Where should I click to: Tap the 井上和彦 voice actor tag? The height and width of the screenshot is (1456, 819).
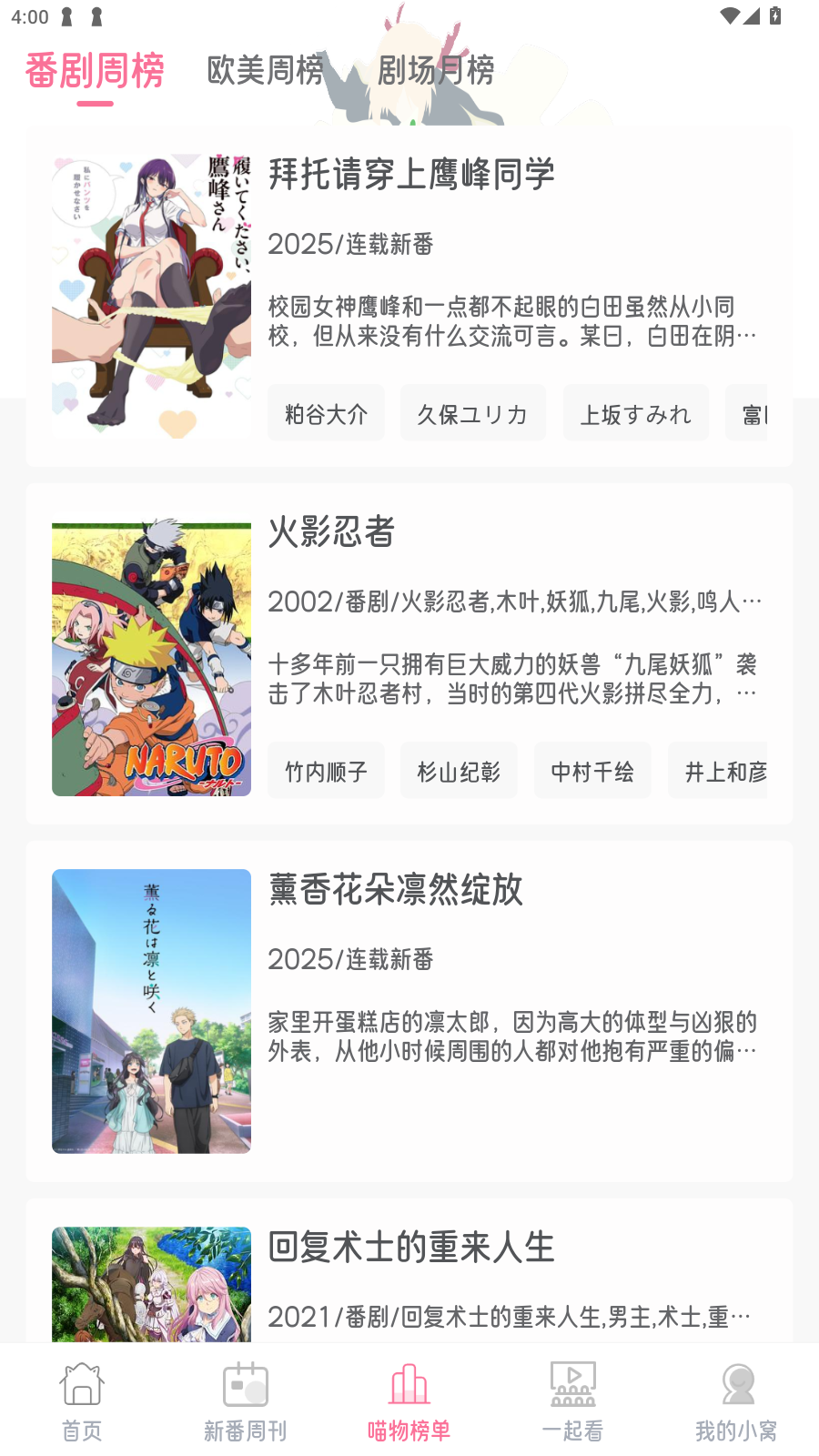point(718,770)
